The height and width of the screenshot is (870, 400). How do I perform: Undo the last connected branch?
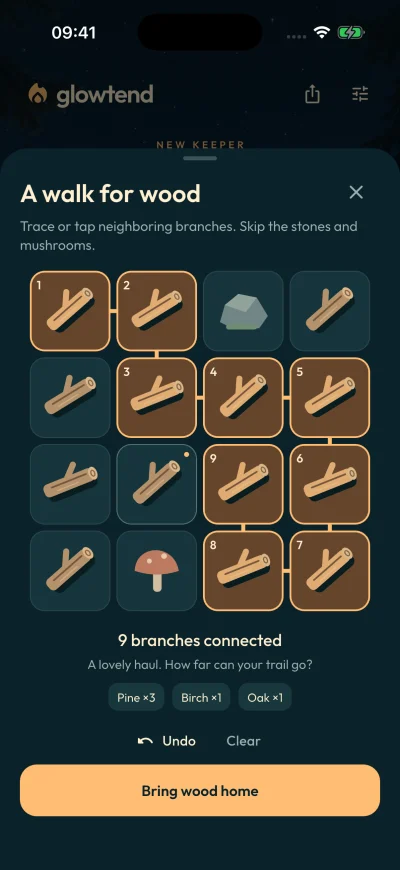pos(167,741)
